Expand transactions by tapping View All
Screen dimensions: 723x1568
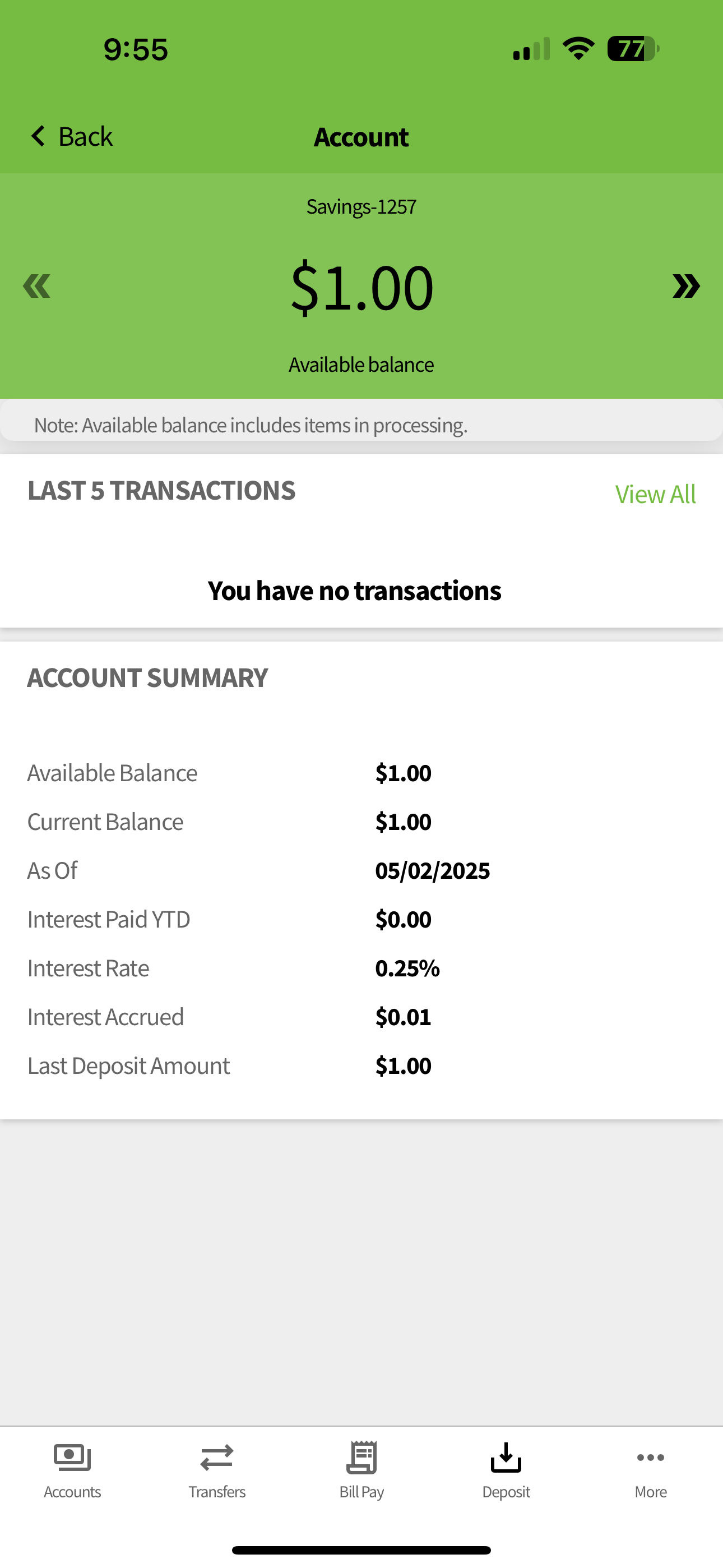(655, 494)
